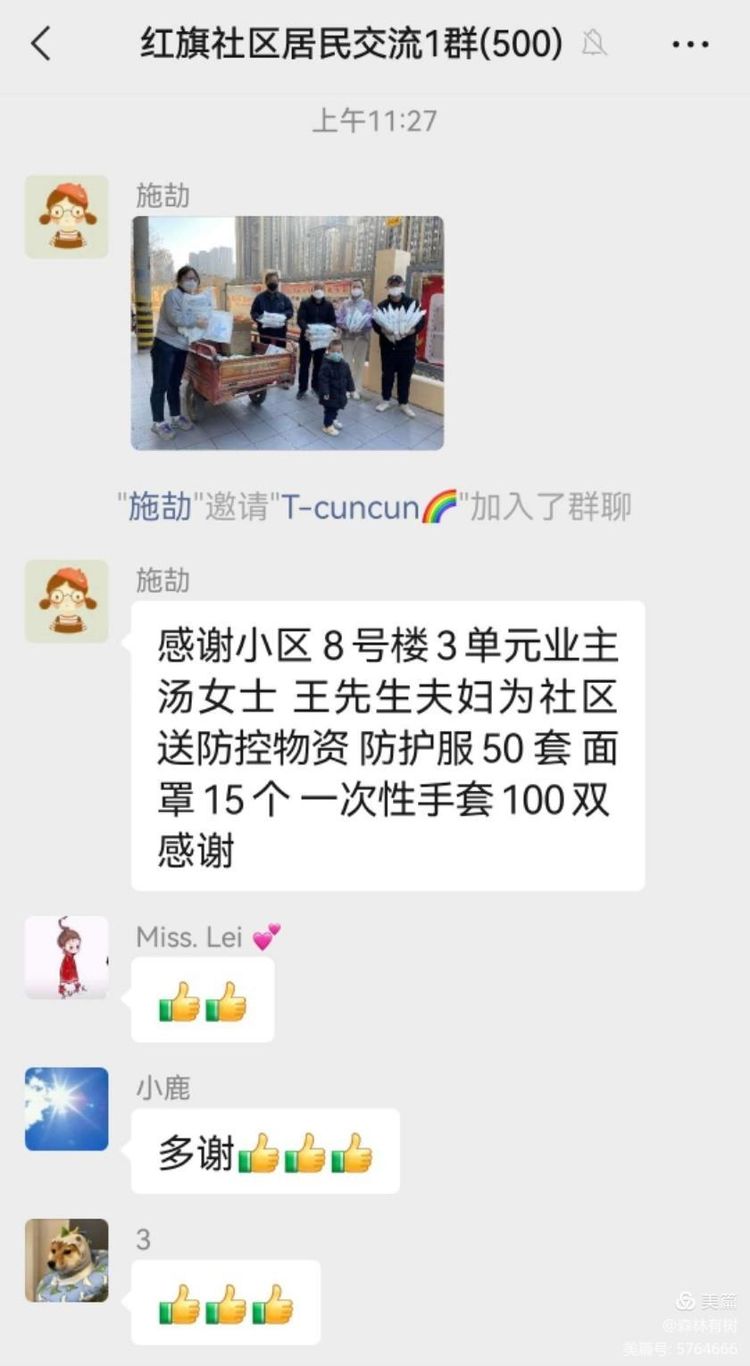Go back from the group chat
The height and width of the screenshot is (1366, 750).
[40, 44]
